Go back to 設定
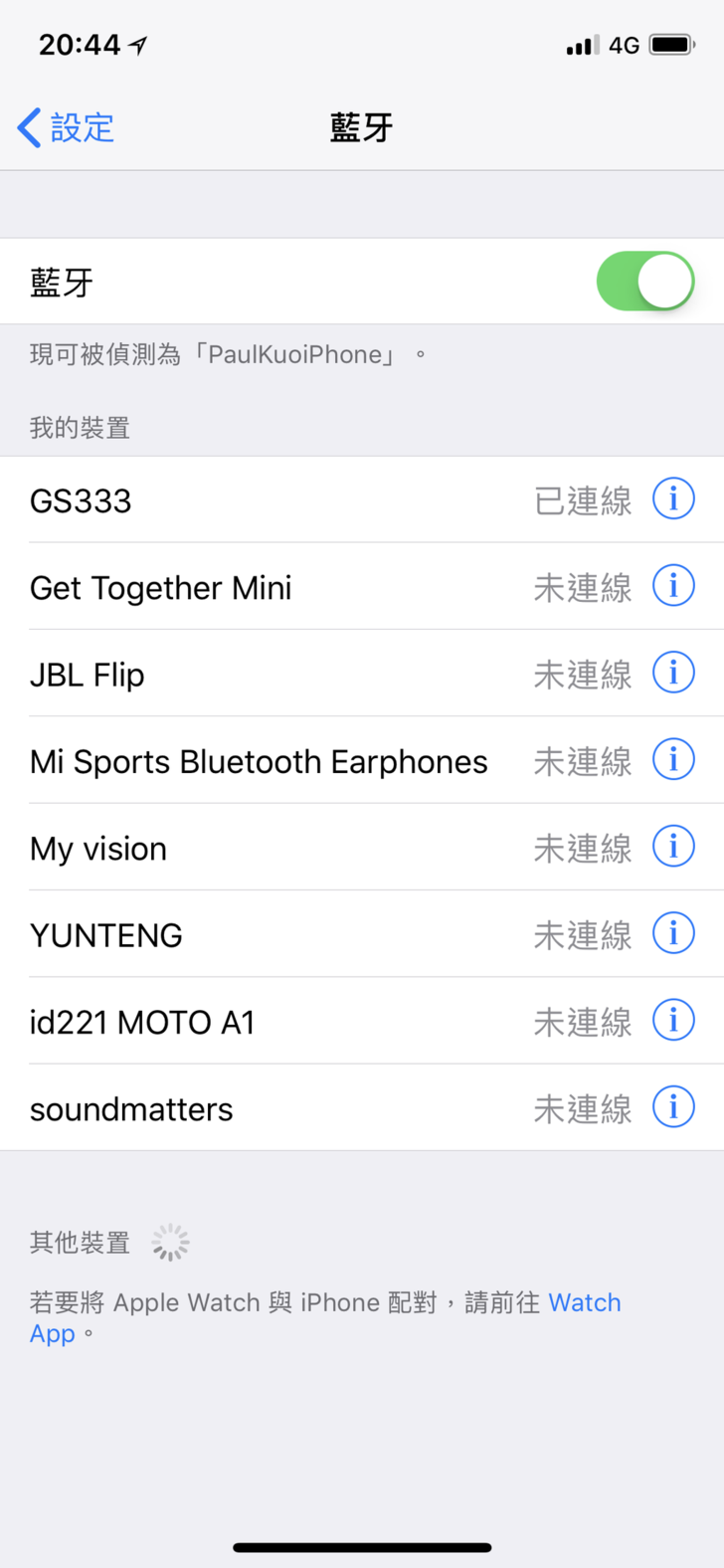The image size is (724, 1568). (66, 128)
